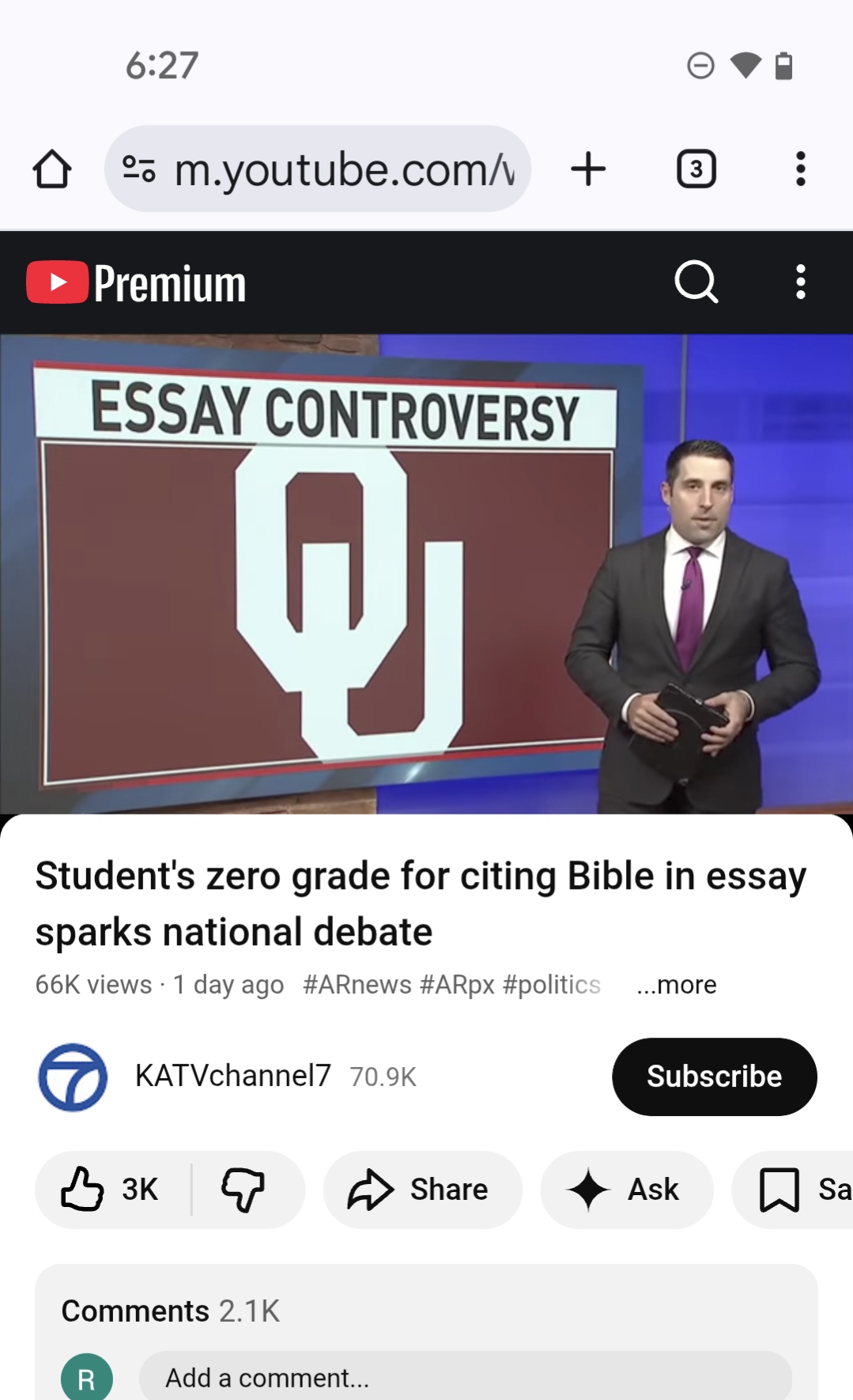Visit the KATVchannel7 channel page
Screen dimensions: 853x1400
point(232,1076)
